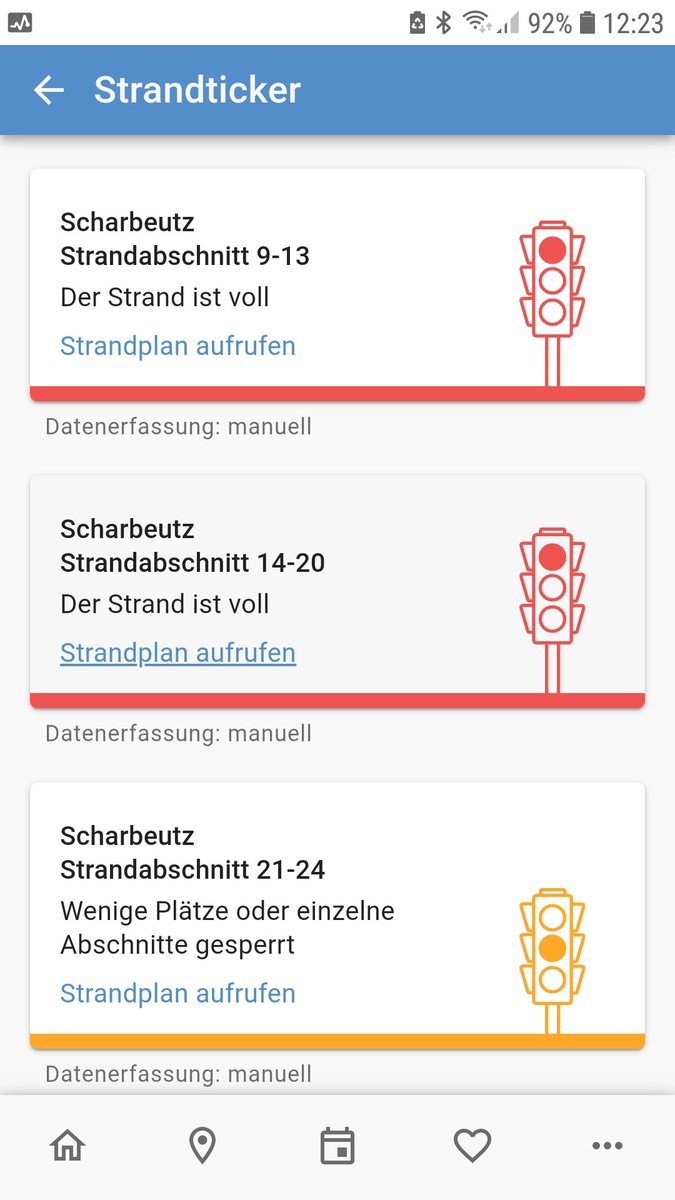Open the map location tab
675x1200 pixels.
point(202,1146)
